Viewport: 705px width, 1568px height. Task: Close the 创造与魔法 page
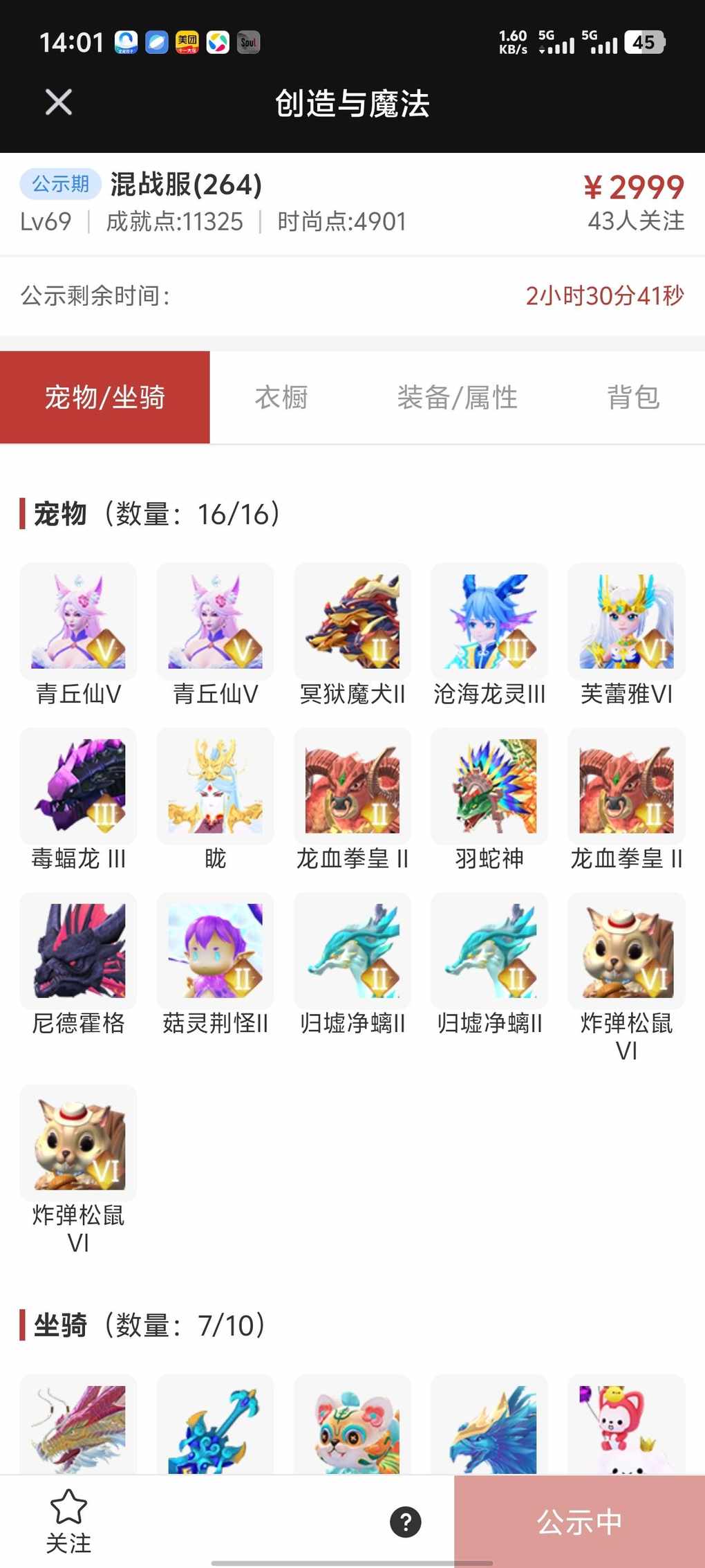[x=59, y=102]
